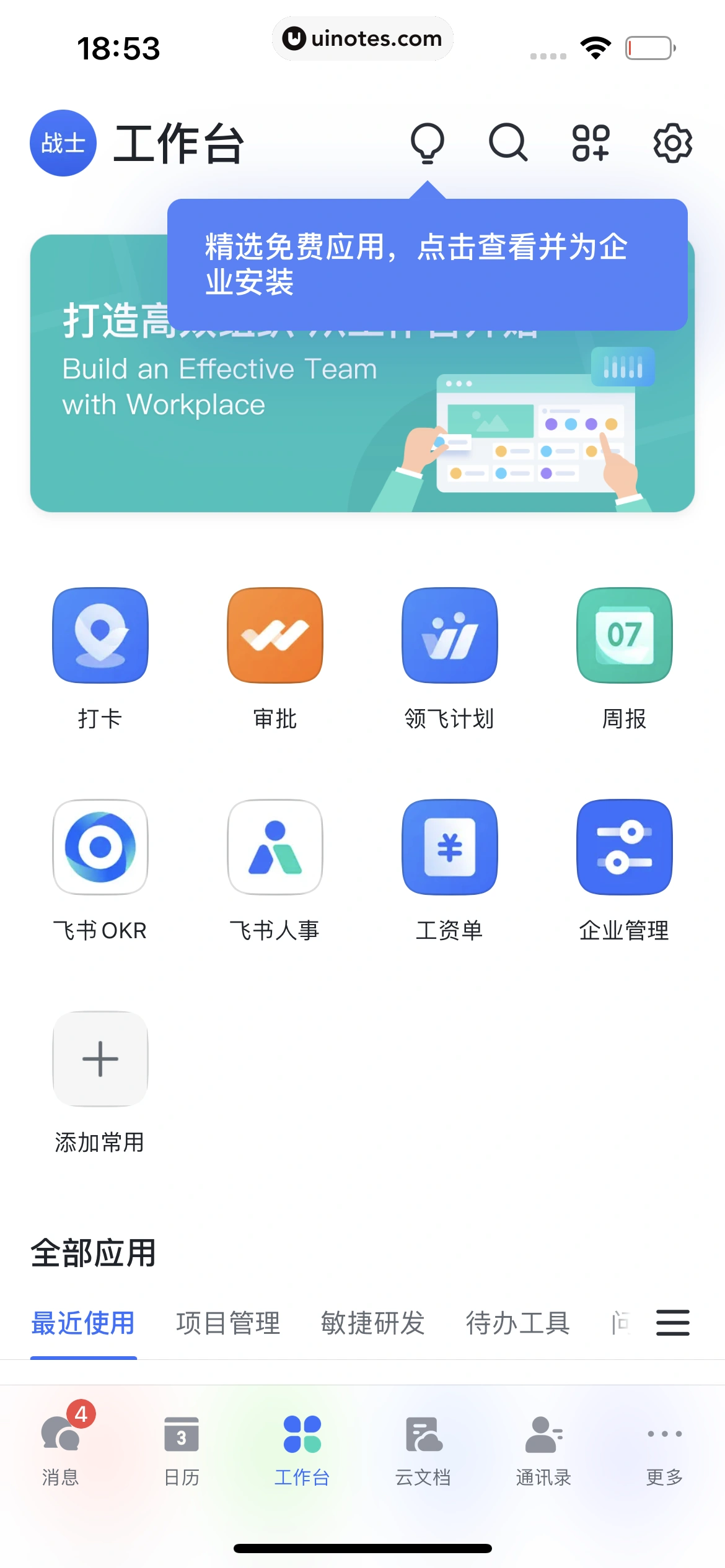Image resolution: width=725 pixels, height=1568 pixels.
Task: Add a frequently used app with 添加常用
Action: click(100, 1060)
